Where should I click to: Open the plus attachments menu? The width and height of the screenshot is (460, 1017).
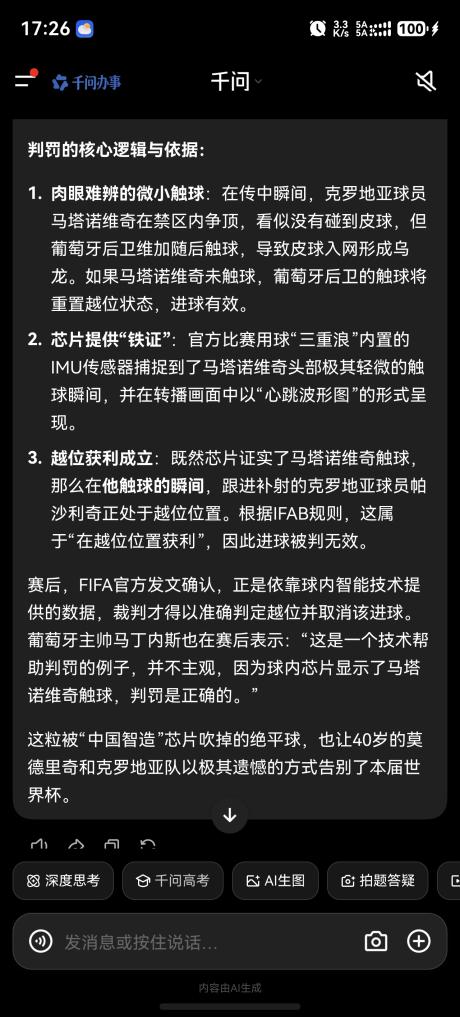(x=418, y=941)
